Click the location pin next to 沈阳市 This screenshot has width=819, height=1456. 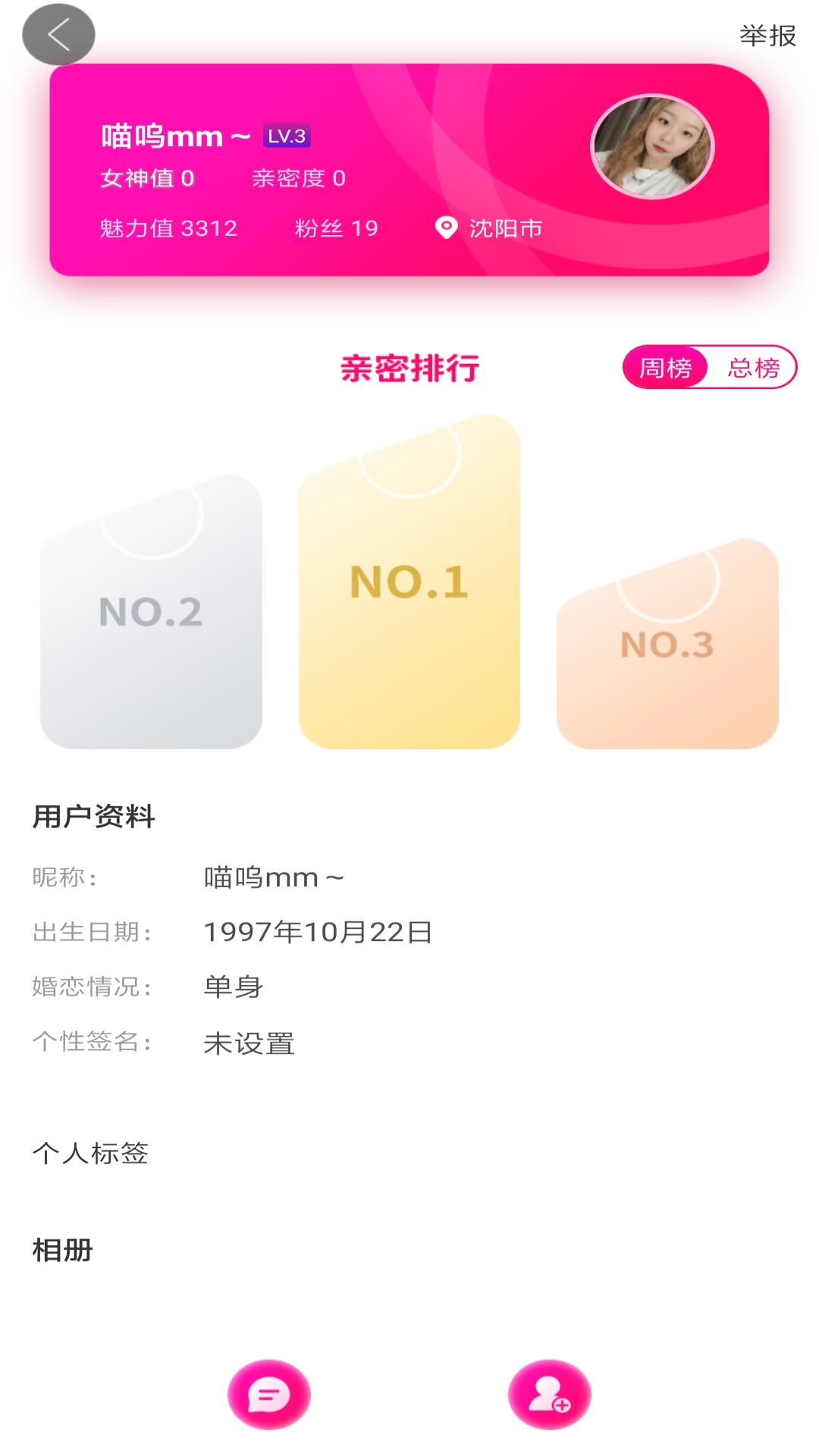pyautogui.click(x=445, y=227)
